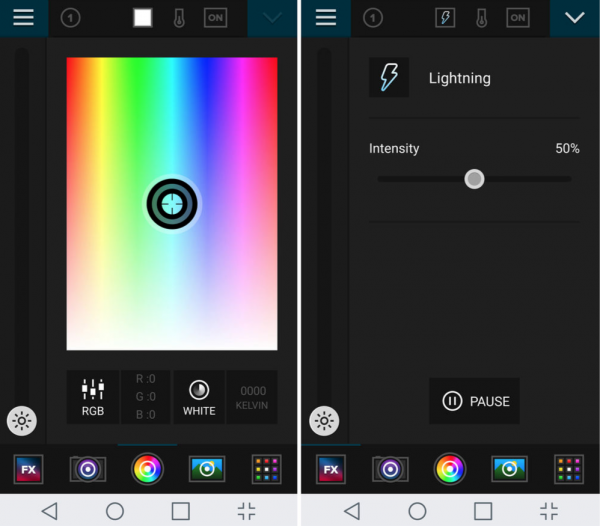The image size is (600, 526).
Task: Pause the Lightning effect
Action: click(x=475, y=401)
